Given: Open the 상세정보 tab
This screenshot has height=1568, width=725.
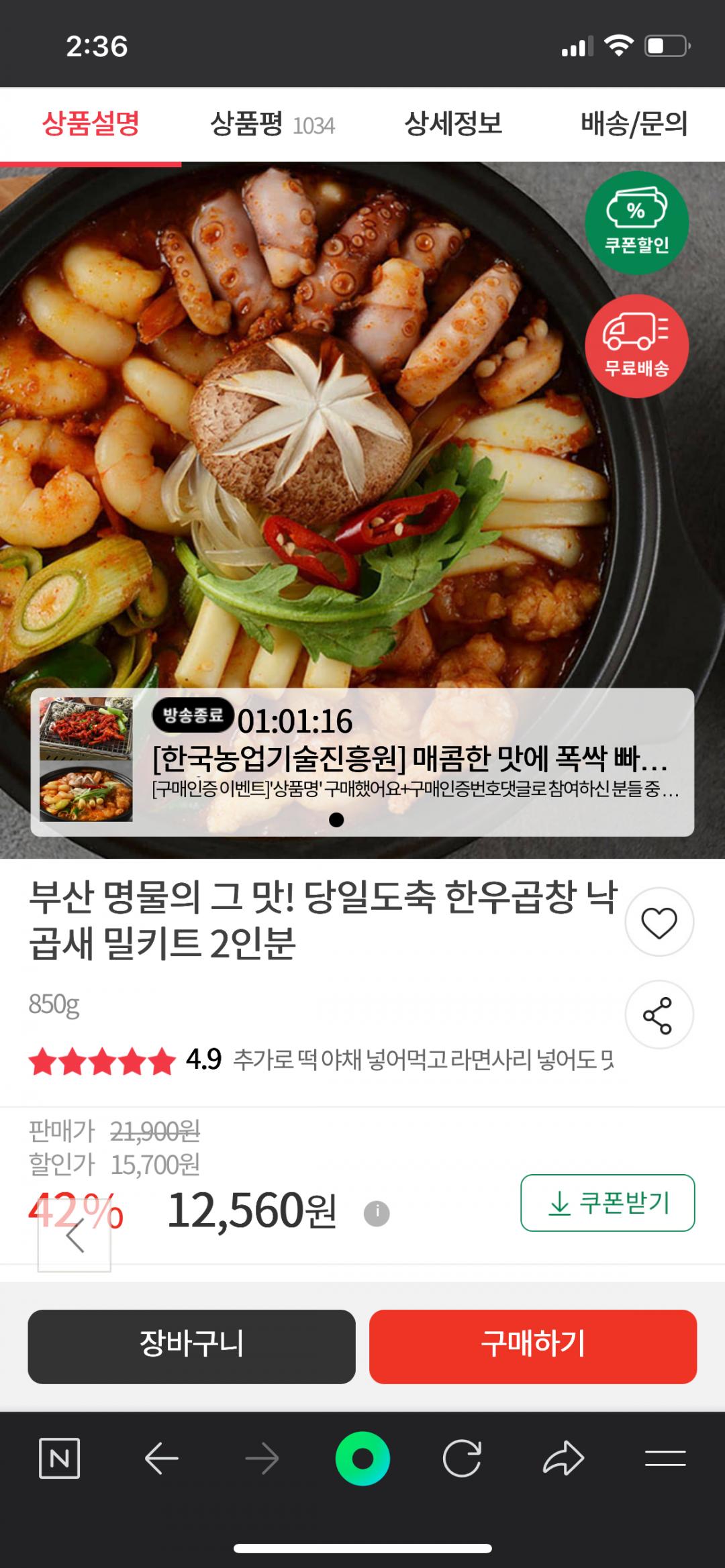Looking at the screenshot, I should click(453, 125).
